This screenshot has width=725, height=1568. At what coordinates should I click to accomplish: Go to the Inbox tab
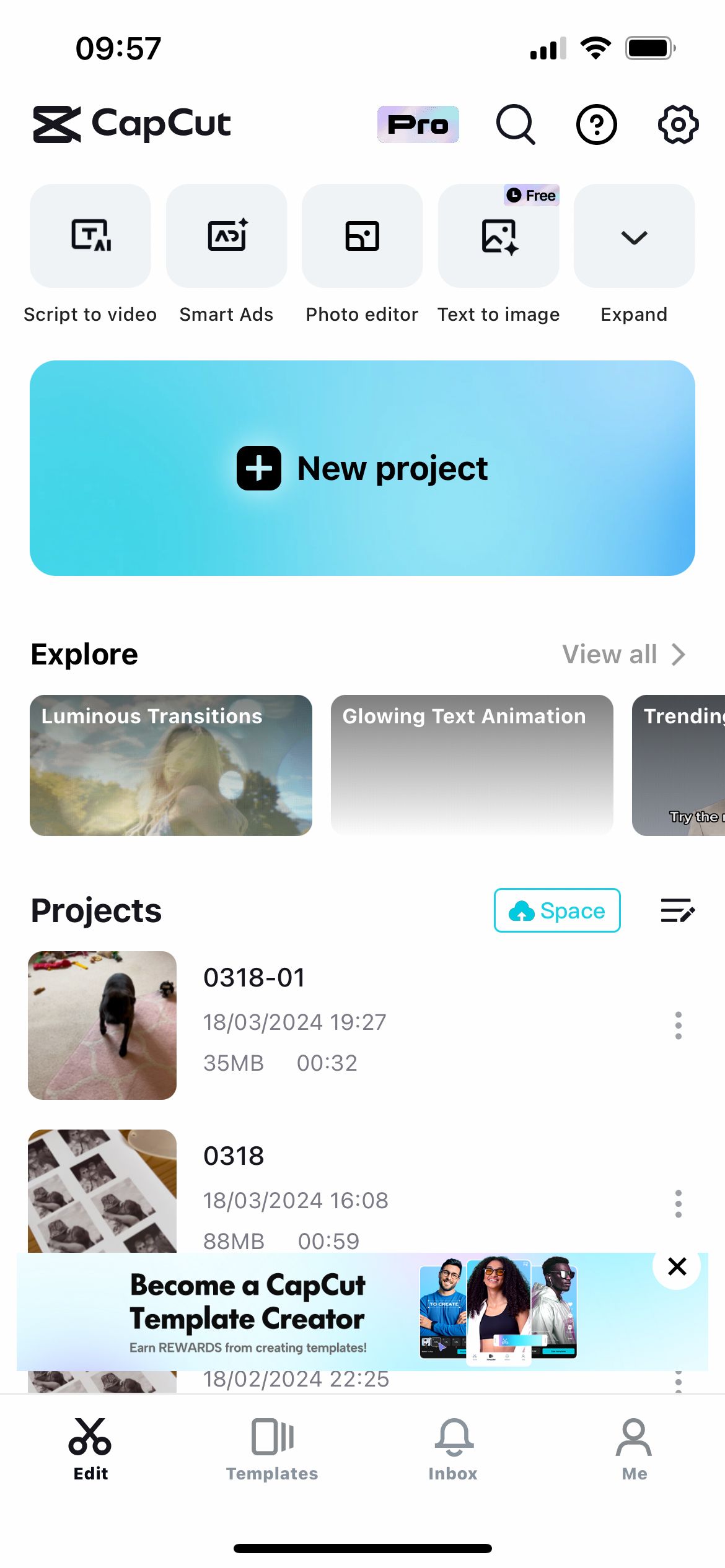pyautogui.click(x=453, y=1448)
